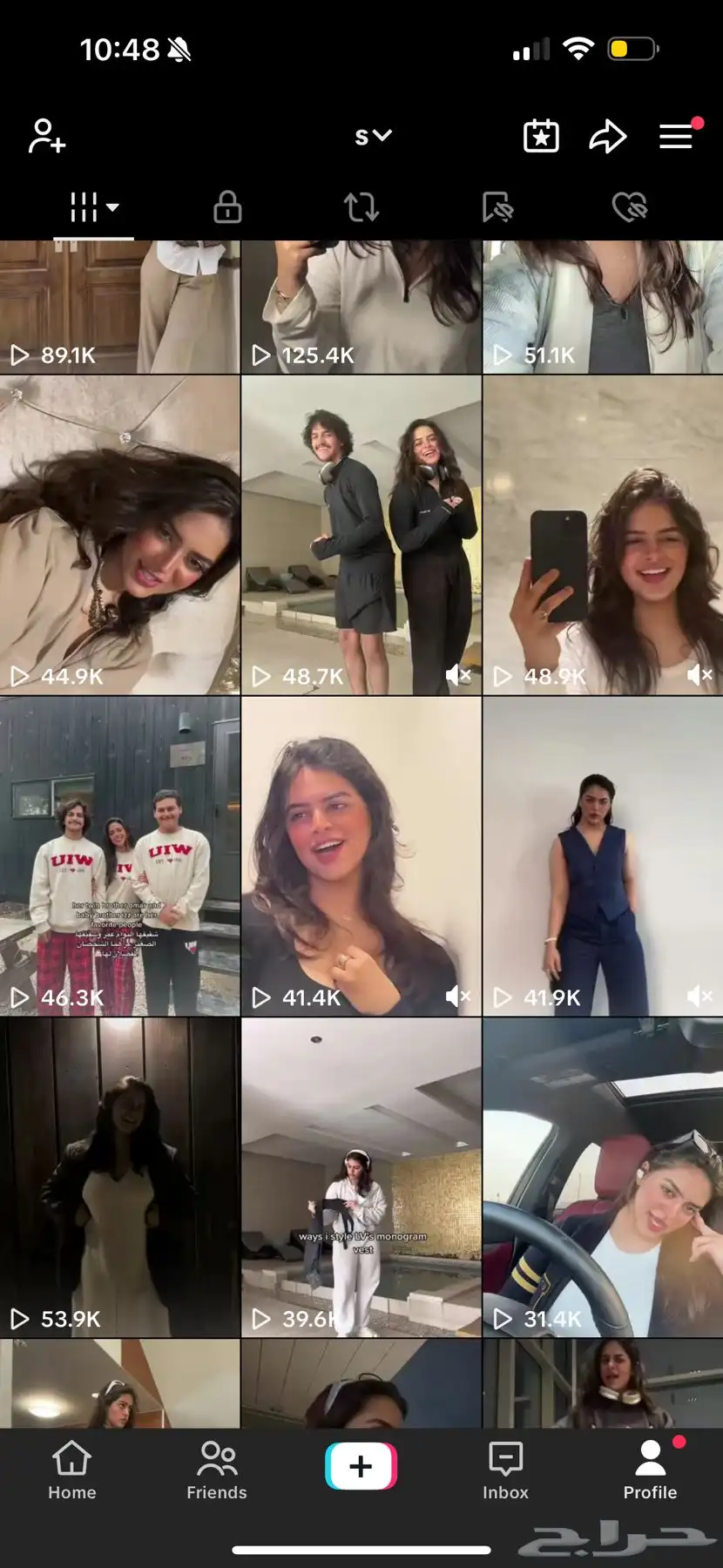Open the posts grid tab
Viewport: 723px width, 1568px height.
click(93, 207)
